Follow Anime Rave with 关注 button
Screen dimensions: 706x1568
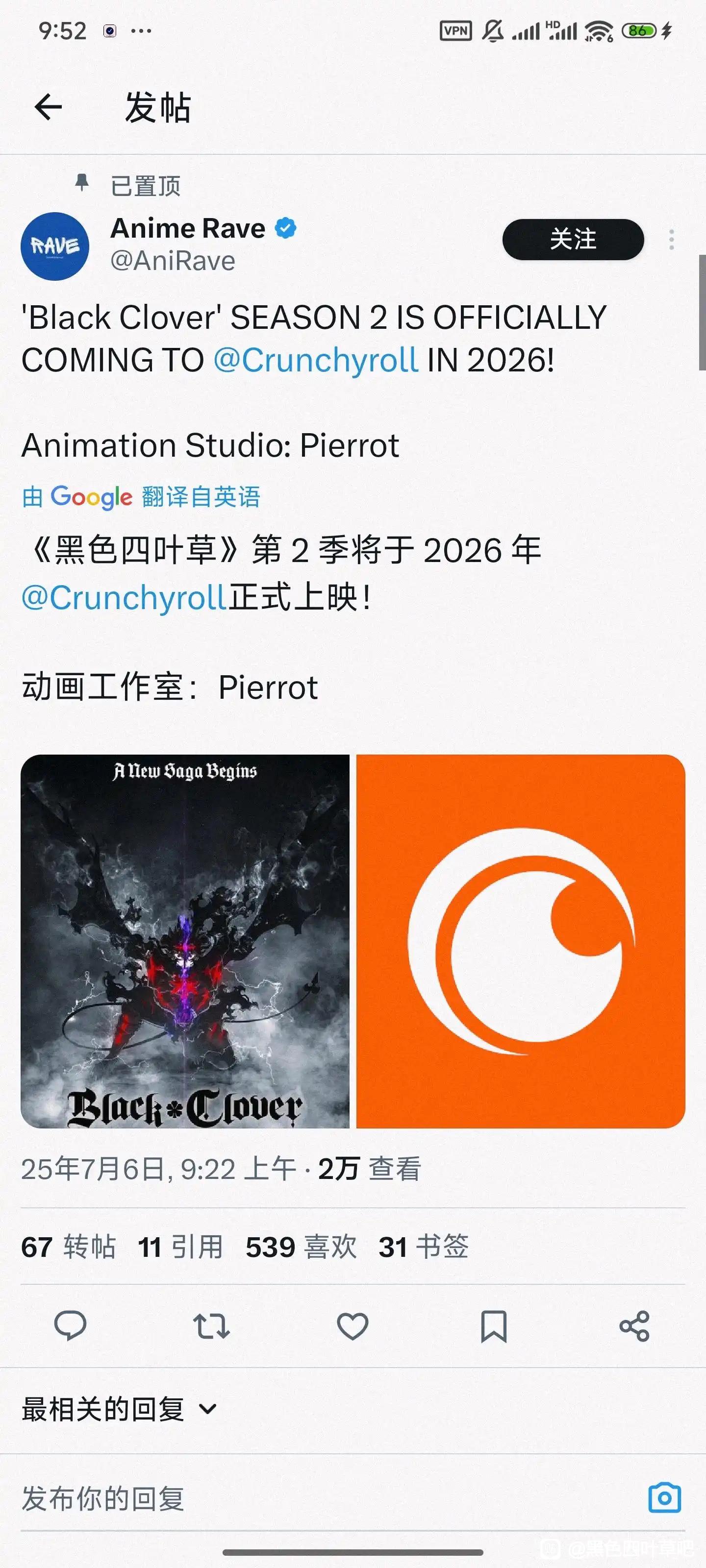[x=573, y=239]
